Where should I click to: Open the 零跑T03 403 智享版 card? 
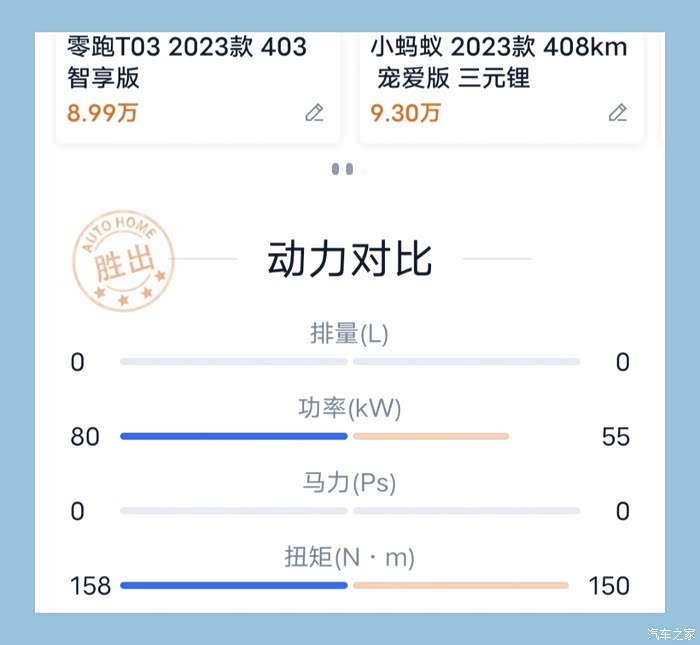point(198,87)
